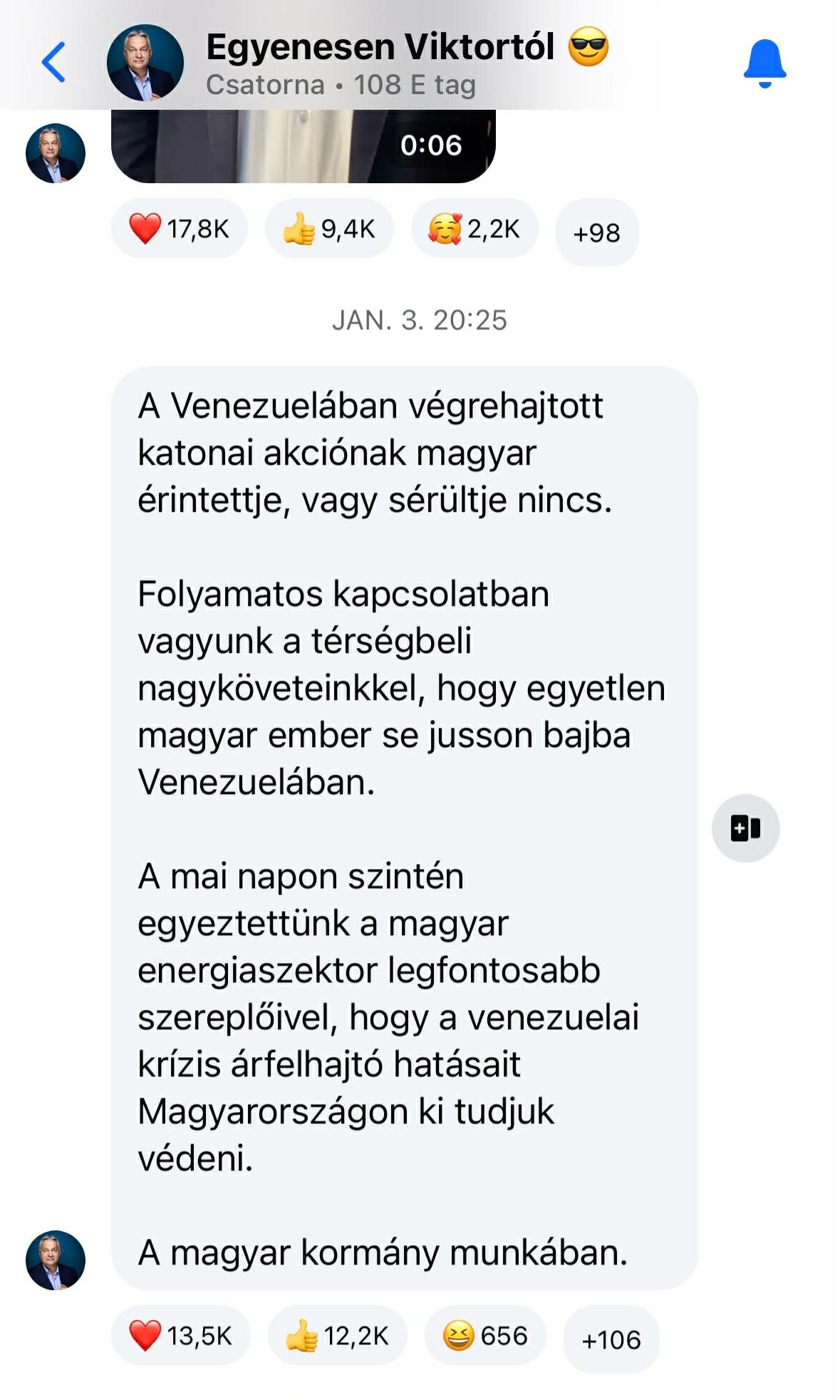The image size is (840, 1400).
Task: Tap the thumbs-up reaction with 9,4K
Action: click(x=329, y=230)
